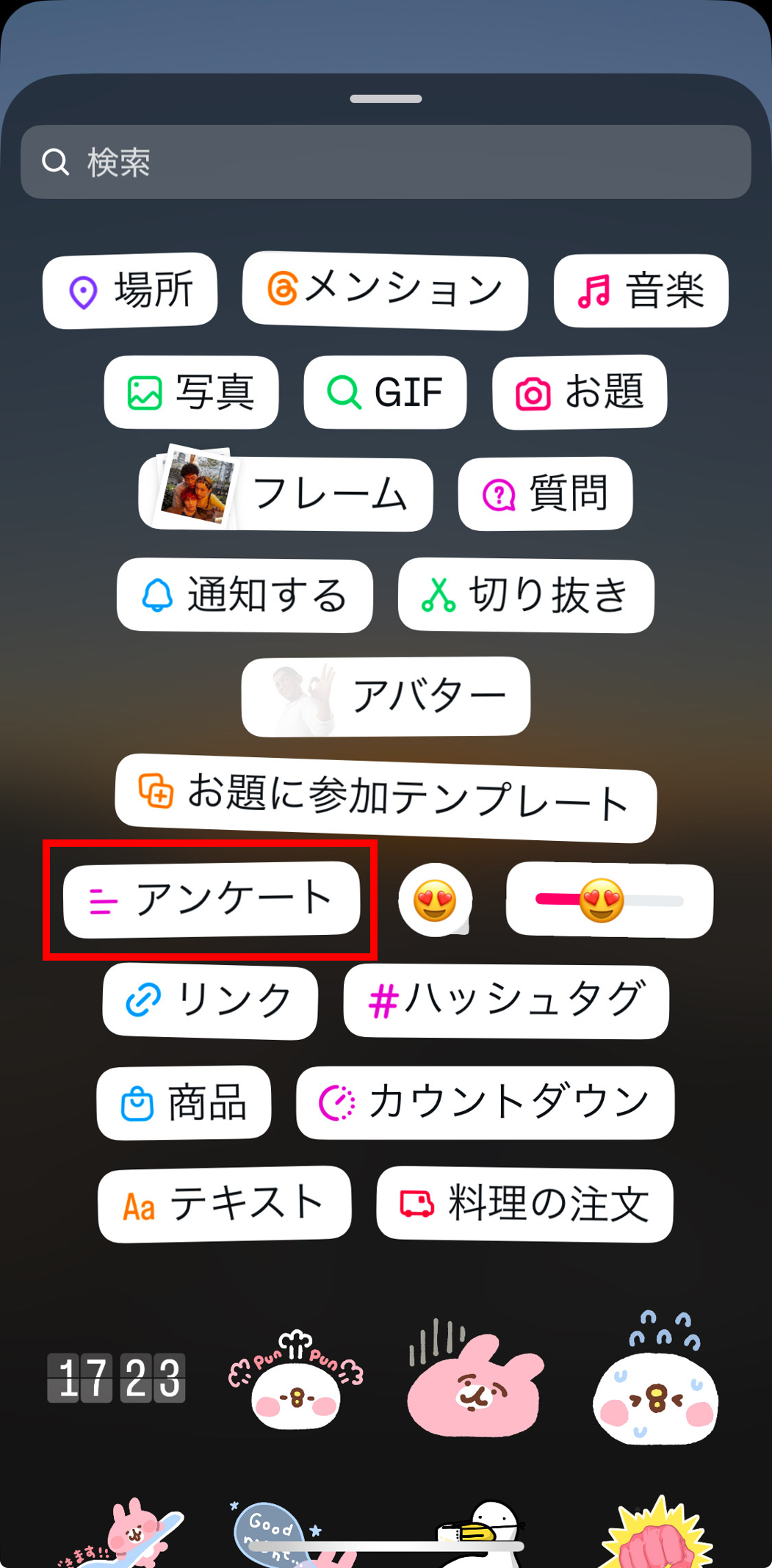Select the カウントダウン countdown sticker
772x1568 pixels.
coord(485,1102)
